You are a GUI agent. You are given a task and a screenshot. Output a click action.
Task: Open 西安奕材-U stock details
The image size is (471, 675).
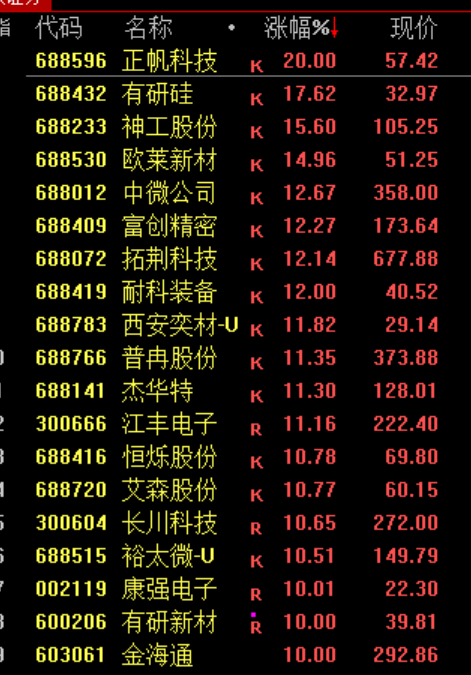tap(236, 325)
